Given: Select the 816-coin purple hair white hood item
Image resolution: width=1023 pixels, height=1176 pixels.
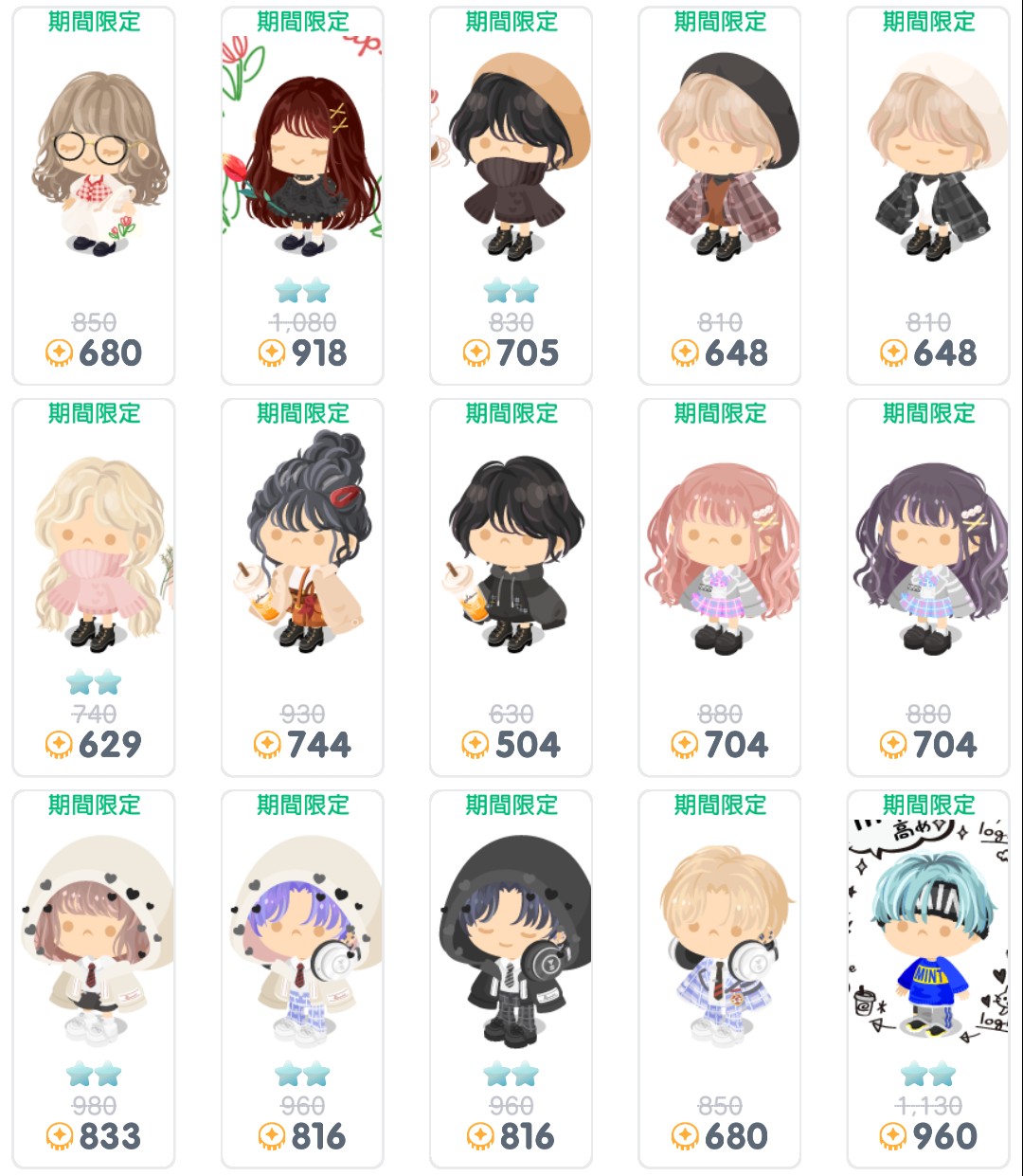Looking at the screenshot, I should point(302,948).
